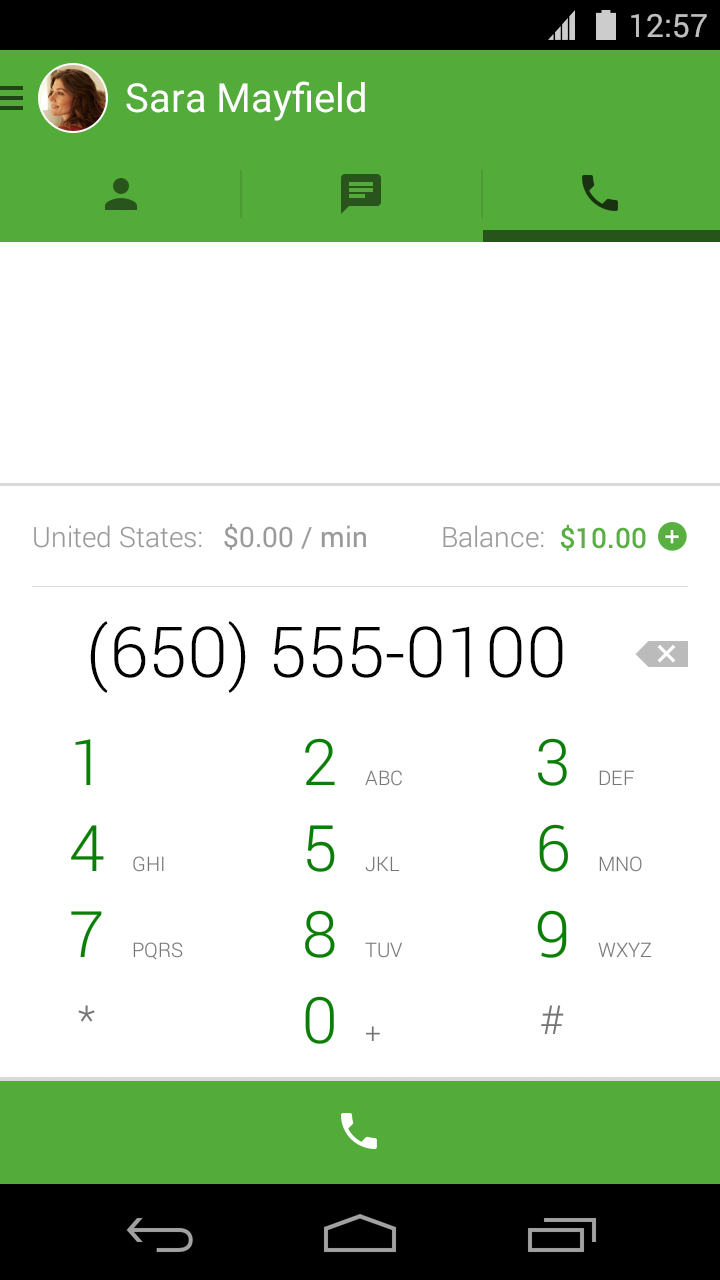720x1280 pixels.
Task: Tap the asterisk key
Action: click(87, 1018)
